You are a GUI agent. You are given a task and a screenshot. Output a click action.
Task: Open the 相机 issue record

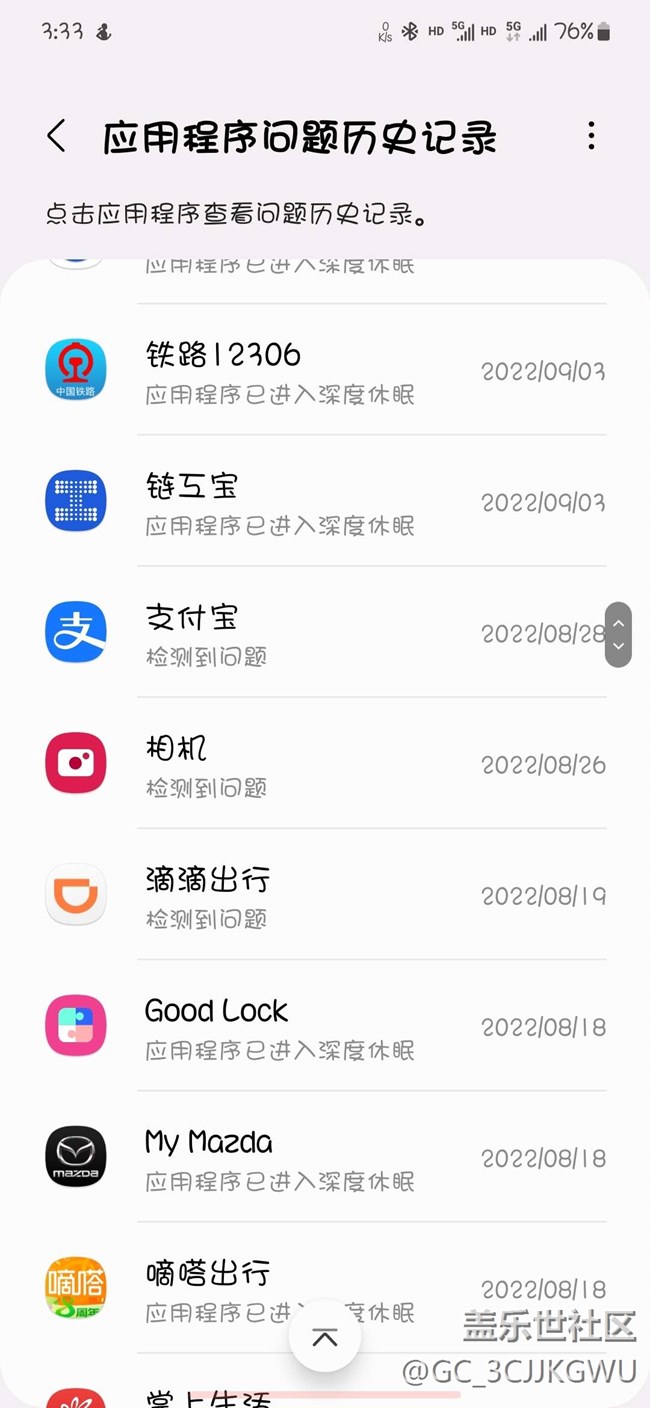pyautogui.click(x=325, y=763)
